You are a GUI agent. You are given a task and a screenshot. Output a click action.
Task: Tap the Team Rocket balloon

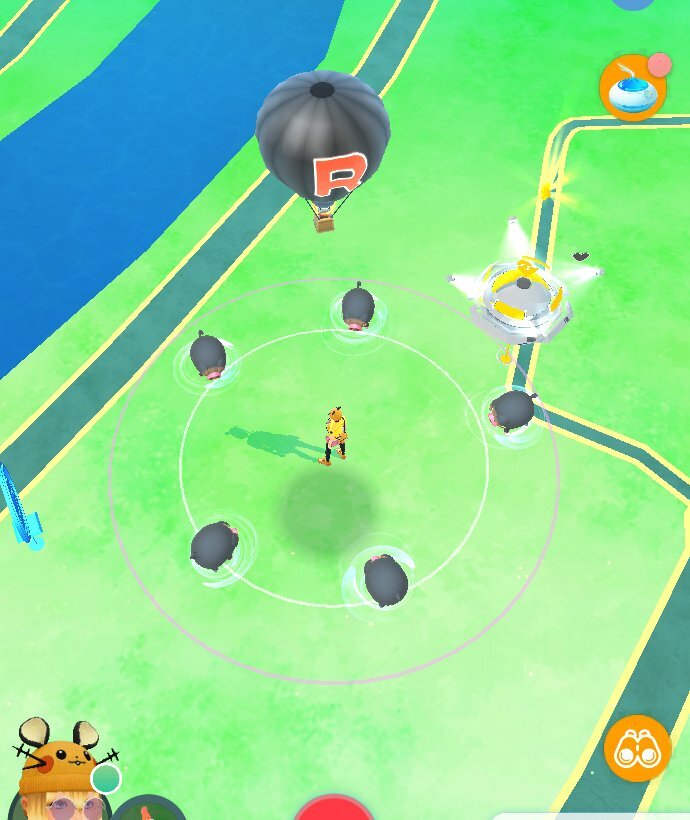point(322,138)
